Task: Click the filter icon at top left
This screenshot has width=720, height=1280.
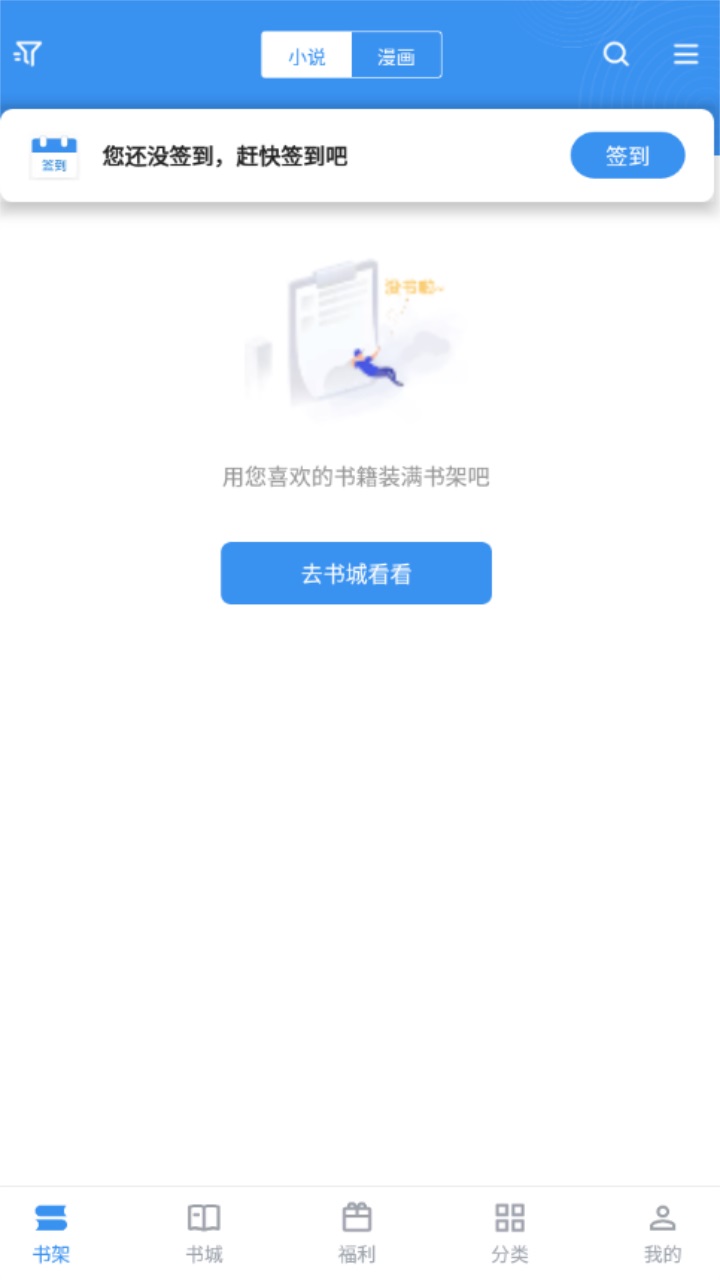Action: pos(28,52)
